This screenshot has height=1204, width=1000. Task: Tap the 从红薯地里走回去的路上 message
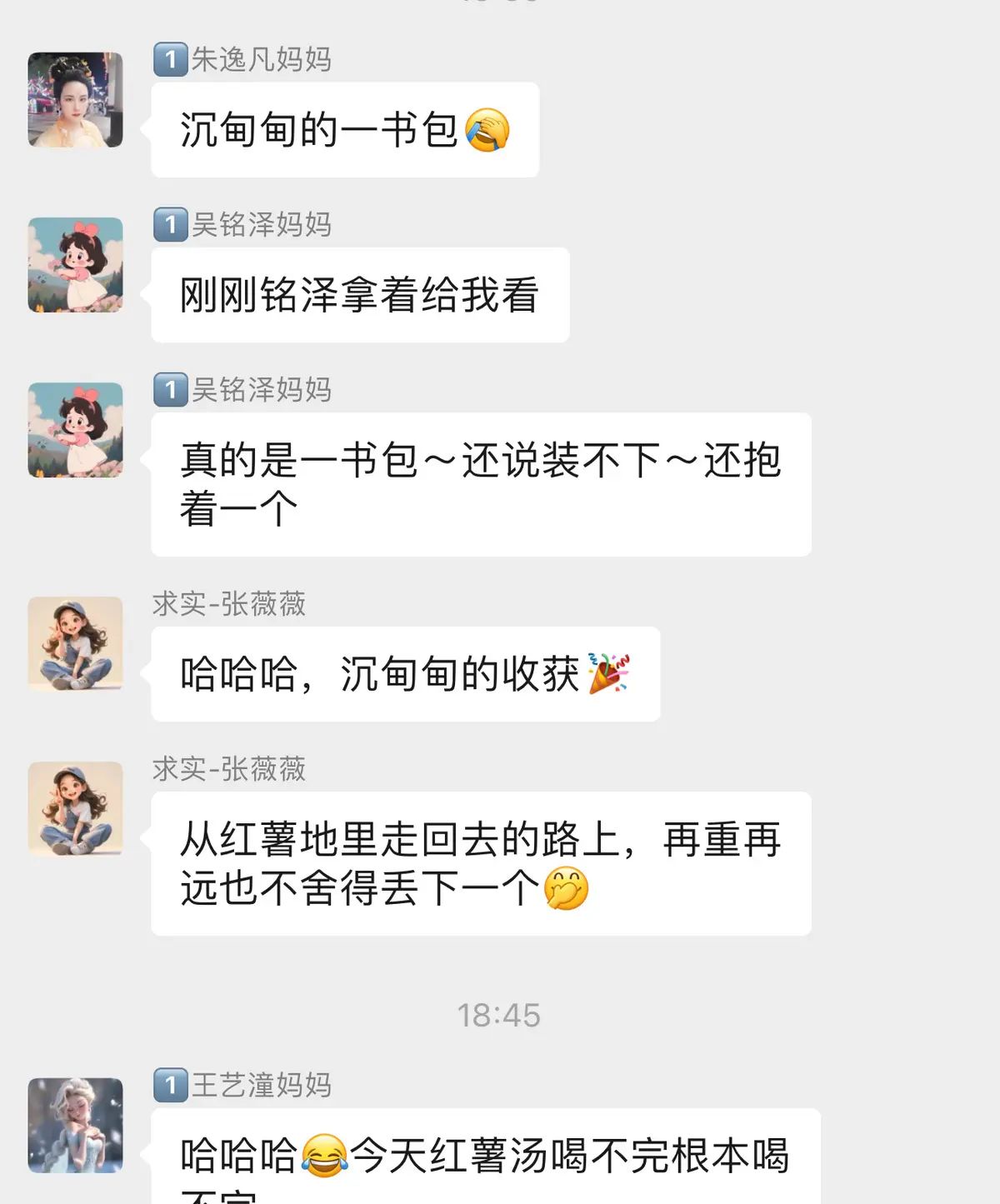[x=479, y=862]
